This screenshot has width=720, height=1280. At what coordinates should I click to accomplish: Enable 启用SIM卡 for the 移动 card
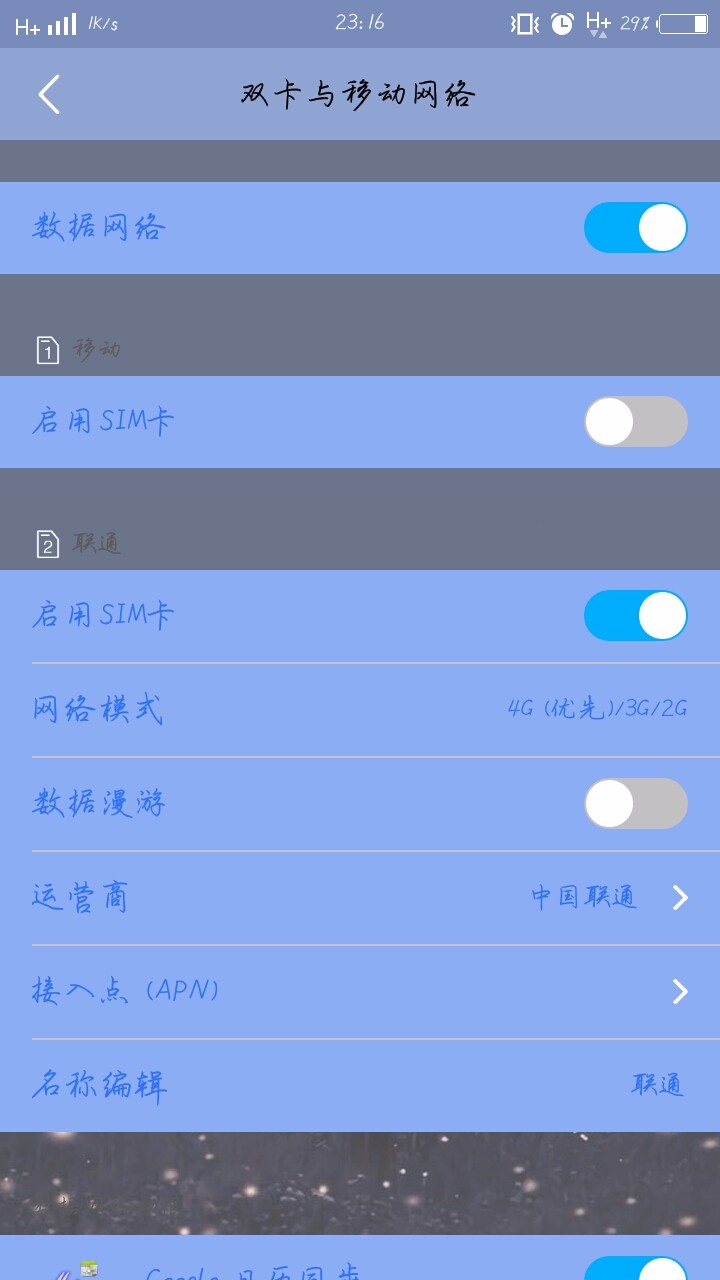point(636,421)
